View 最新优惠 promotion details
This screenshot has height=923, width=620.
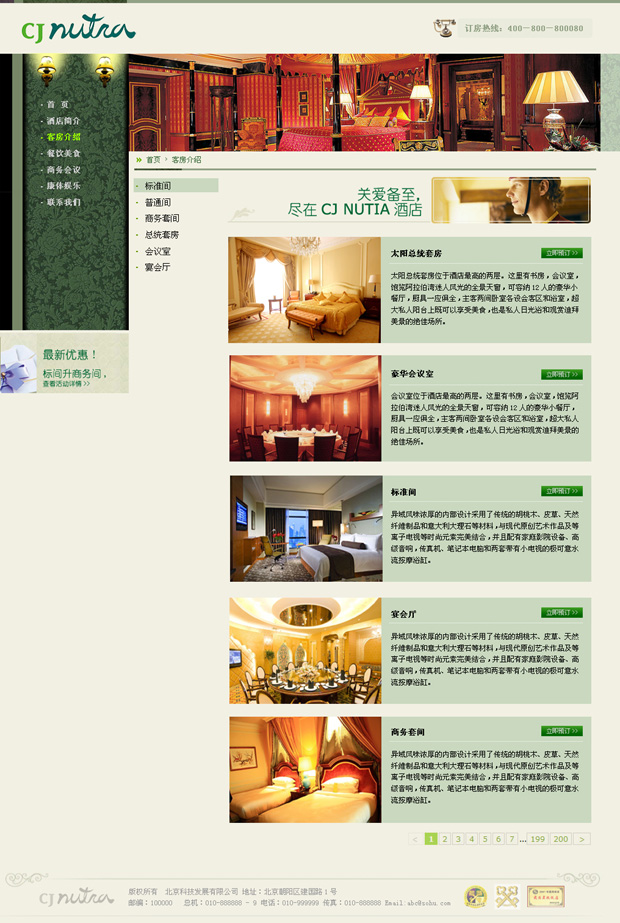66,383
